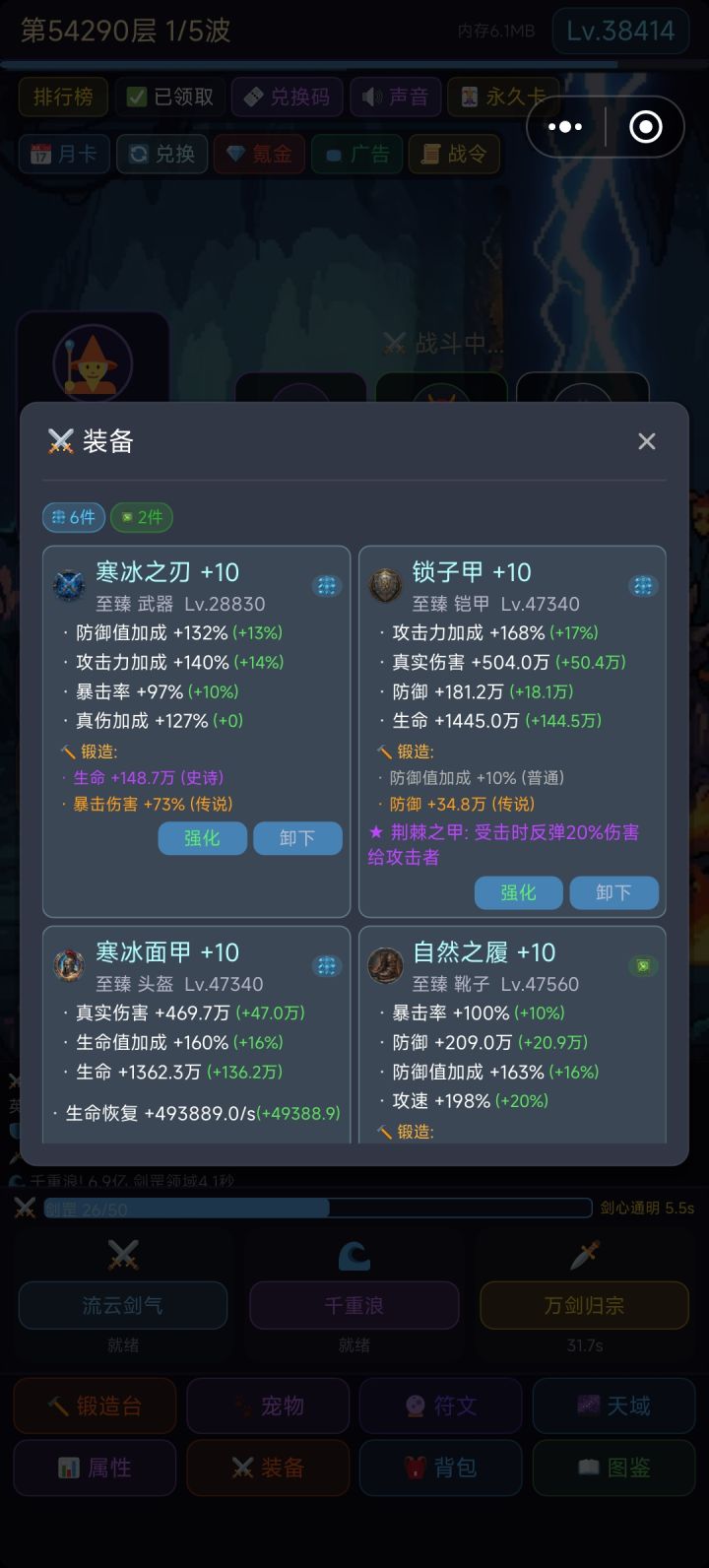The width and height of the screenshot is (709, 1568).
Task: View the 属性 attributes panel
Action: coord(94,1468)
